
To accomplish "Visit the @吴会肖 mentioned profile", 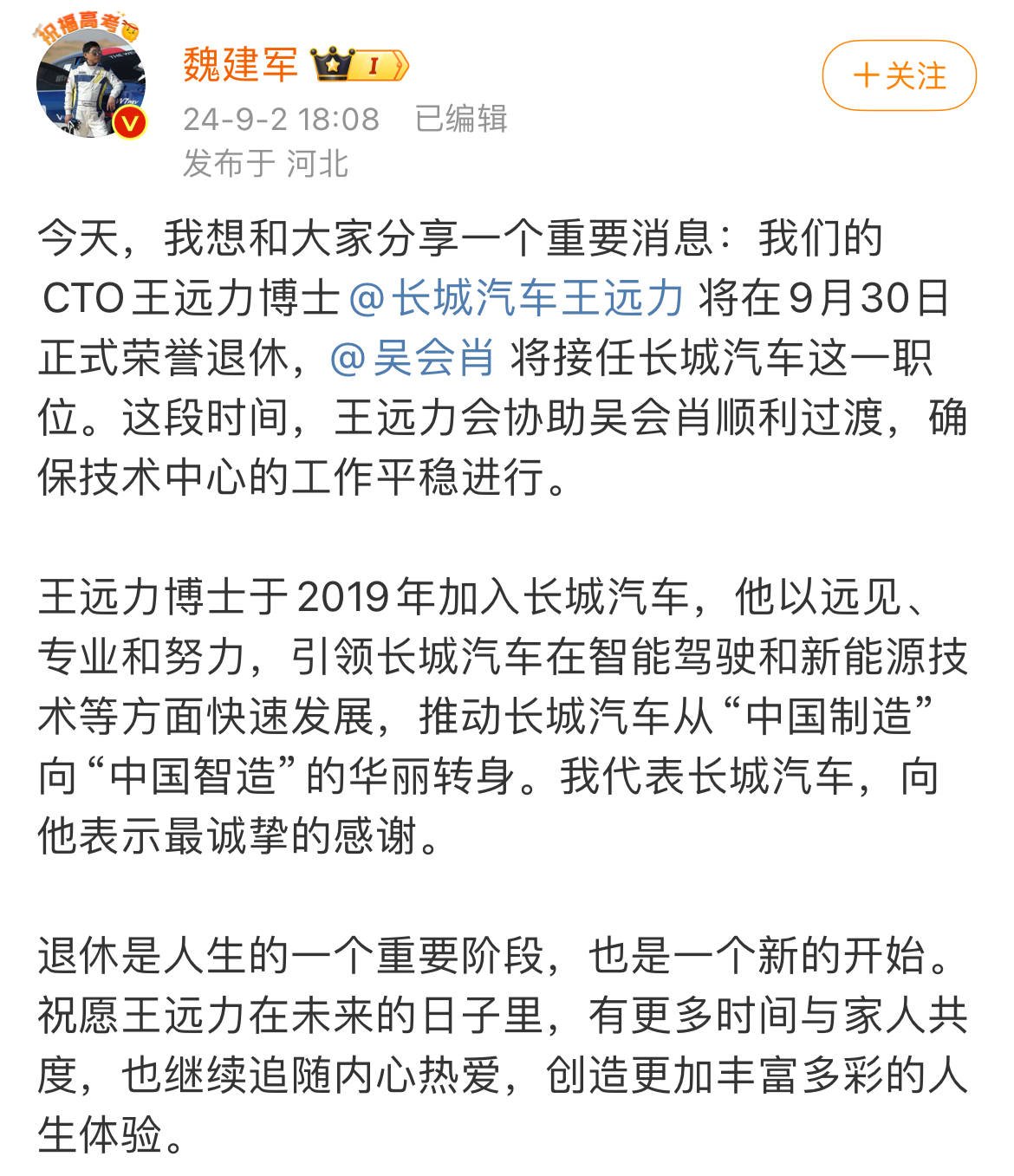I will point(413,358).
